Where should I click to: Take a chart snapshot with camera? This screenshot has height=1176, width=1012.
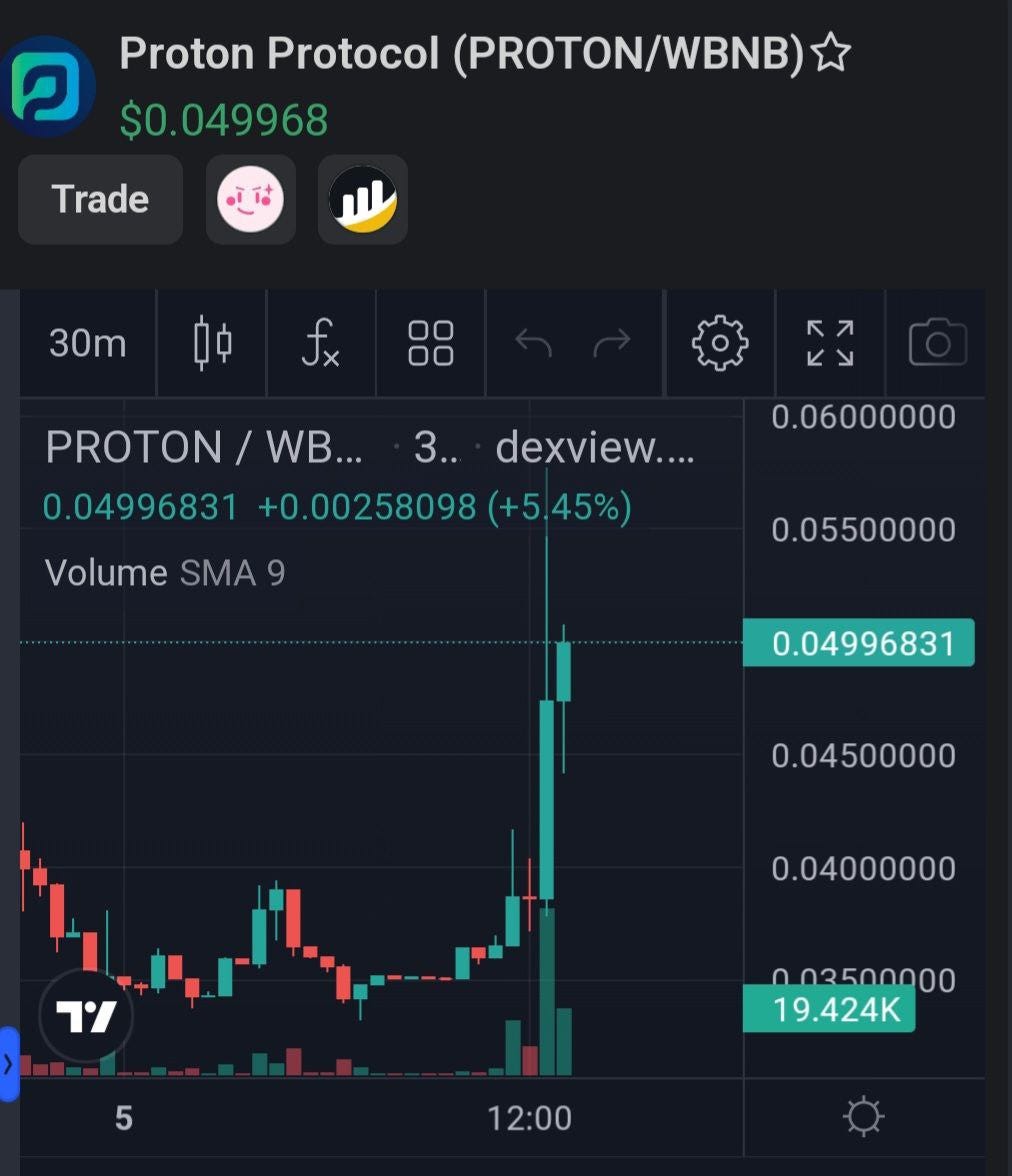pyautogui.click(x=937, y=344)
